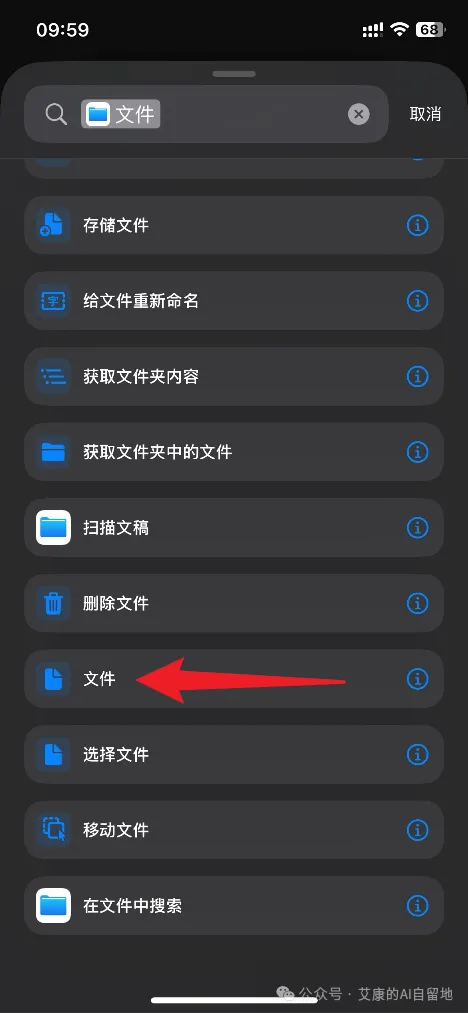Screen dimensions: 468x1013
Task: Select the 删除文件 action
Action: click(x=234, y=603)
